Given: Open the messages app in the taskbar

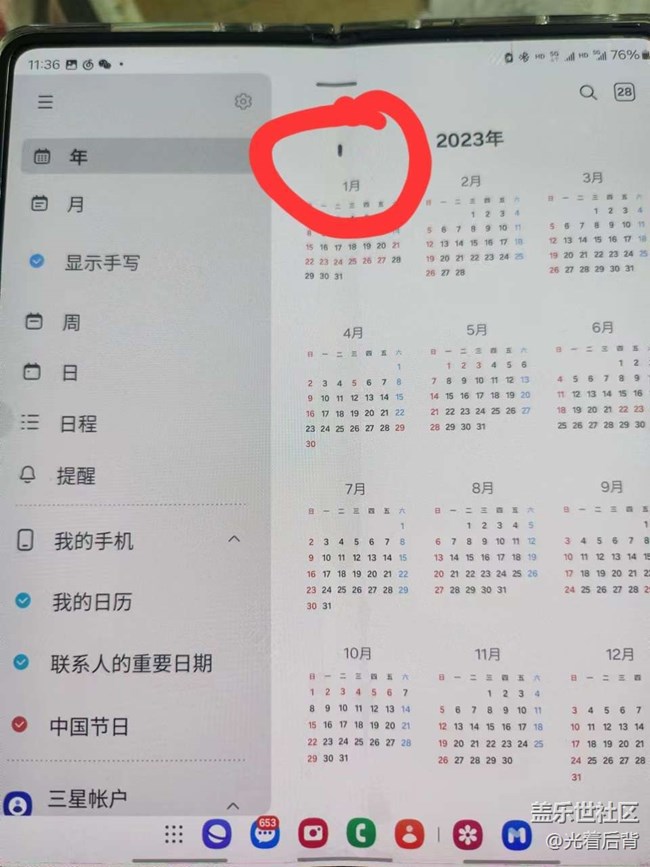Looking at the screenshot, I should coord(265,834).
